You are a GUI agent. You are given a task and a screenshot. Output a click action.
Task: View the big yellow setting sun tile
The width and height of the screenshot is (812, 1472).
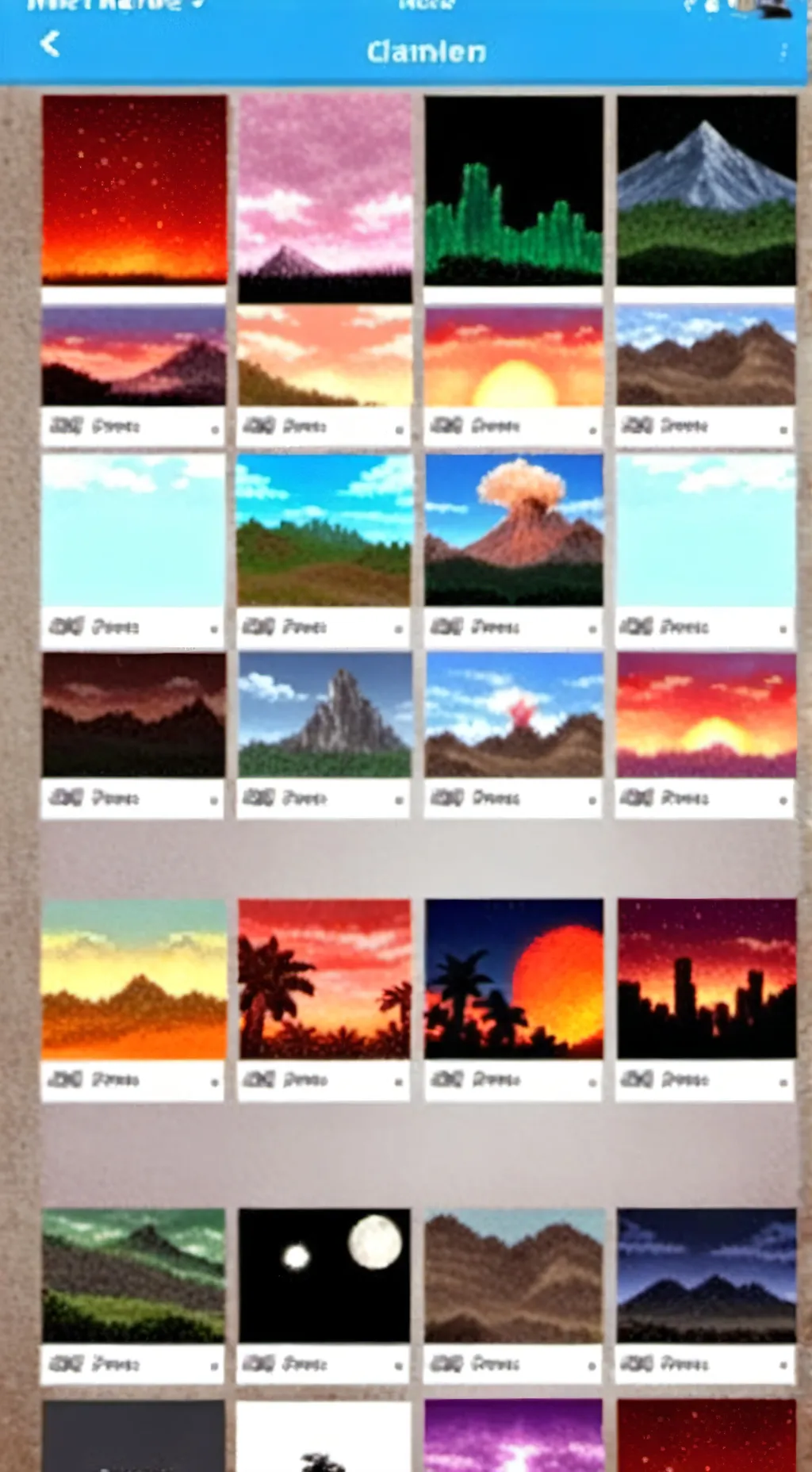point(513,357)
